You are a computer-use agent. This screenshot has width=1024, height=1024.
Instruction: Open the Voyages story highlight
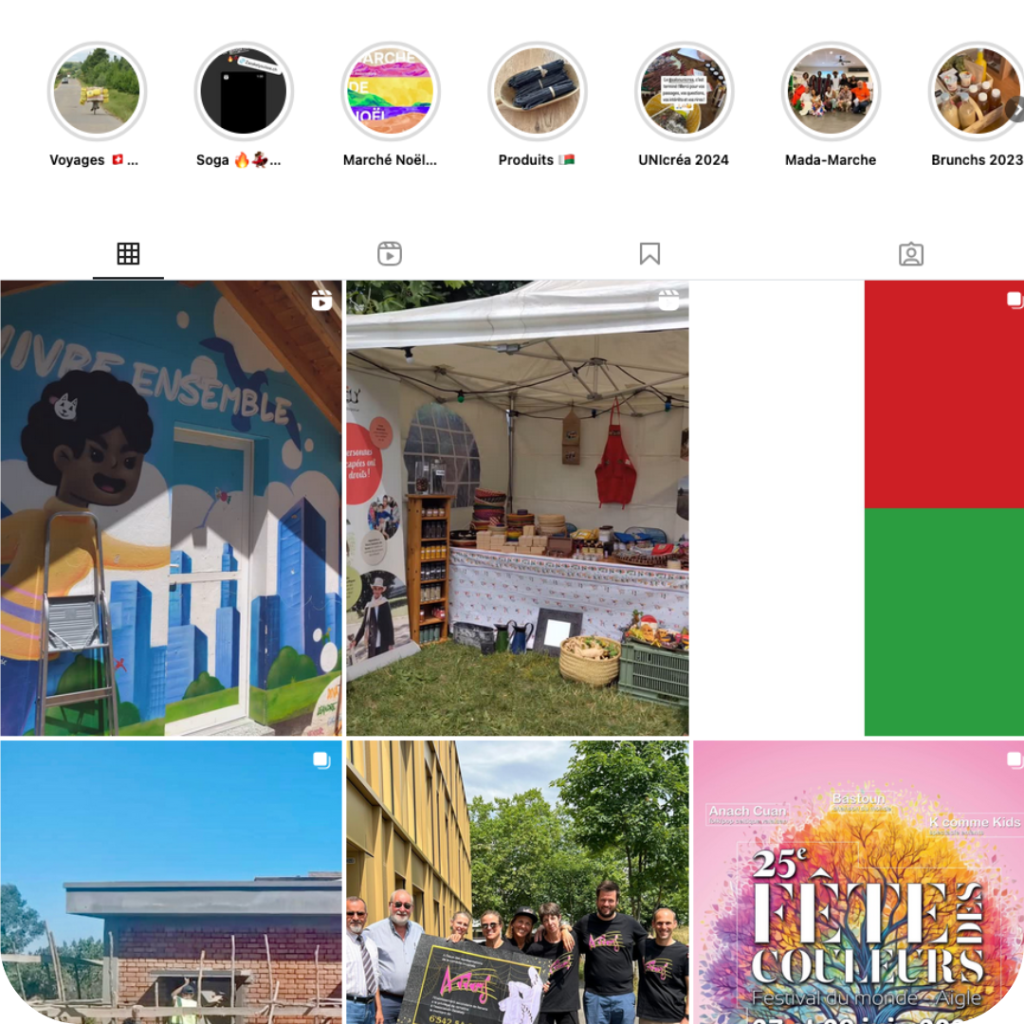point(97,91)
